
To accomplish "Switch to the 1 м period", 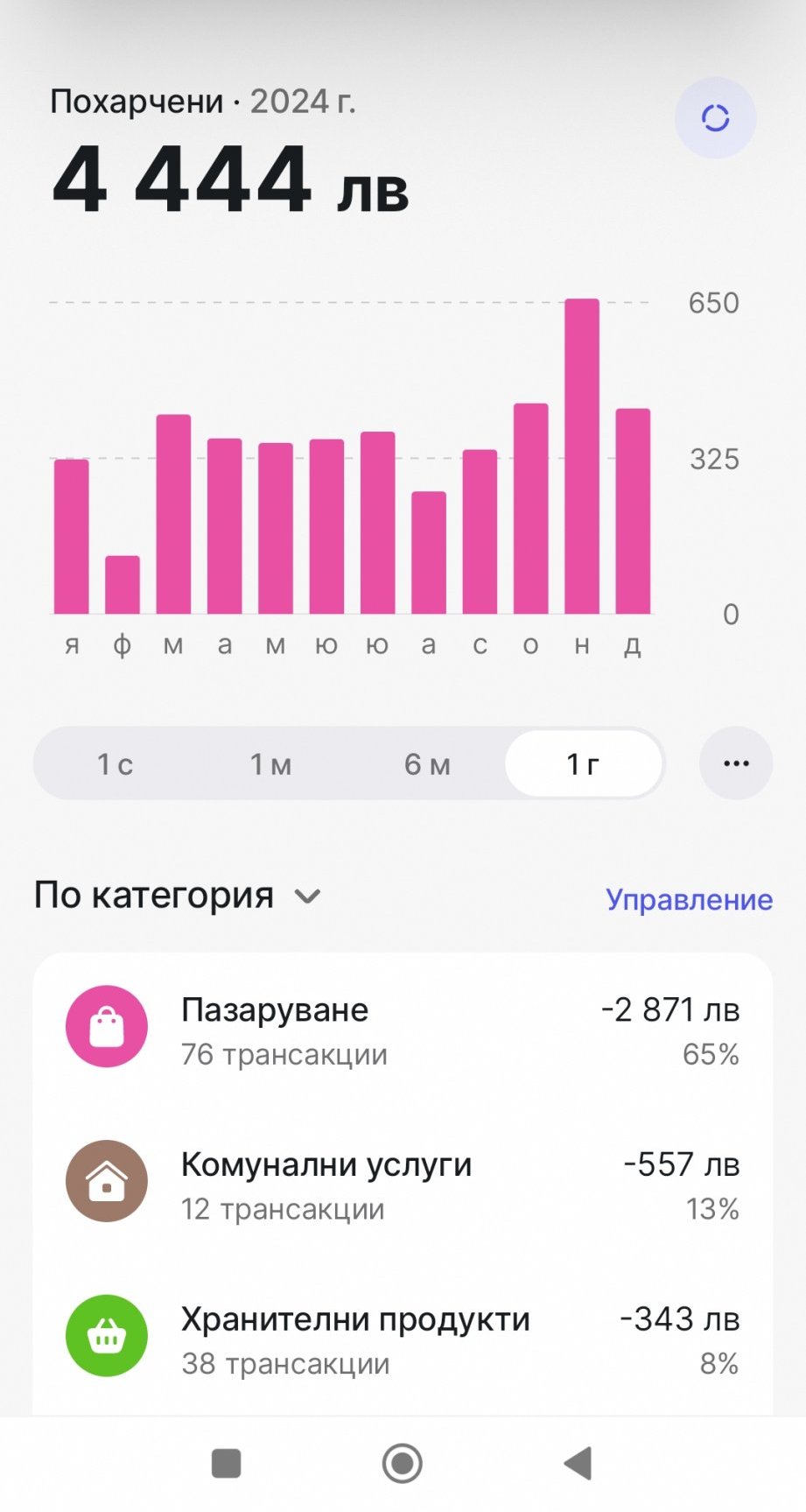I will click(270, 763).
